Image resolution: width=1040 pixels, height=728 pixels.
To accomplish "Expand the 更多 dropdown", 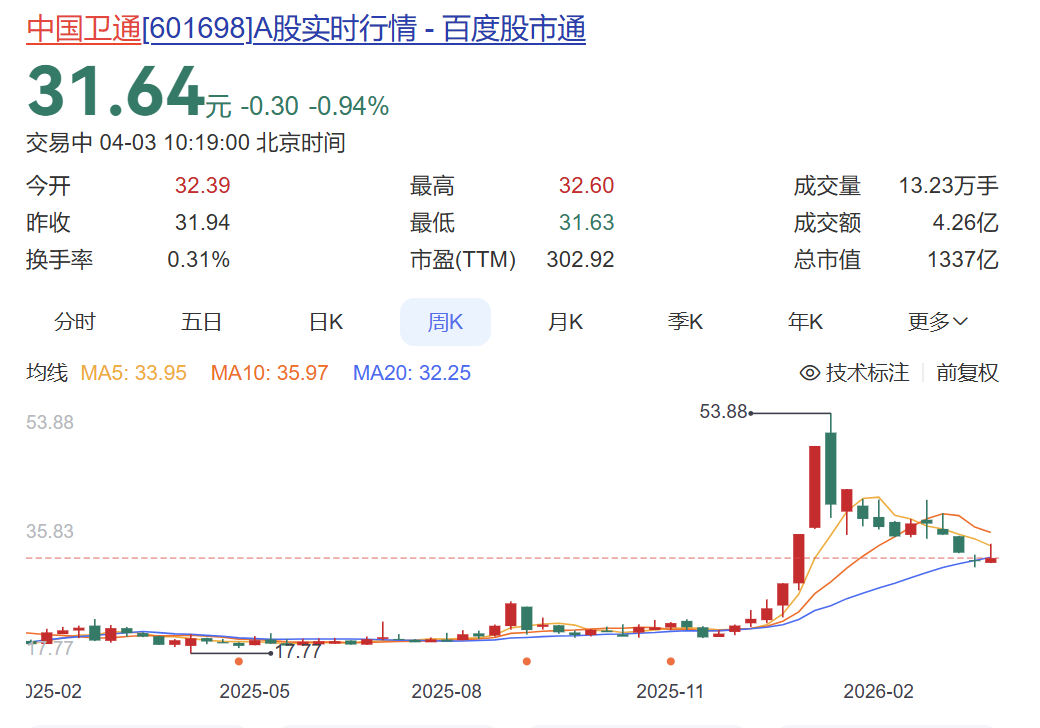I will pos(937,322).
